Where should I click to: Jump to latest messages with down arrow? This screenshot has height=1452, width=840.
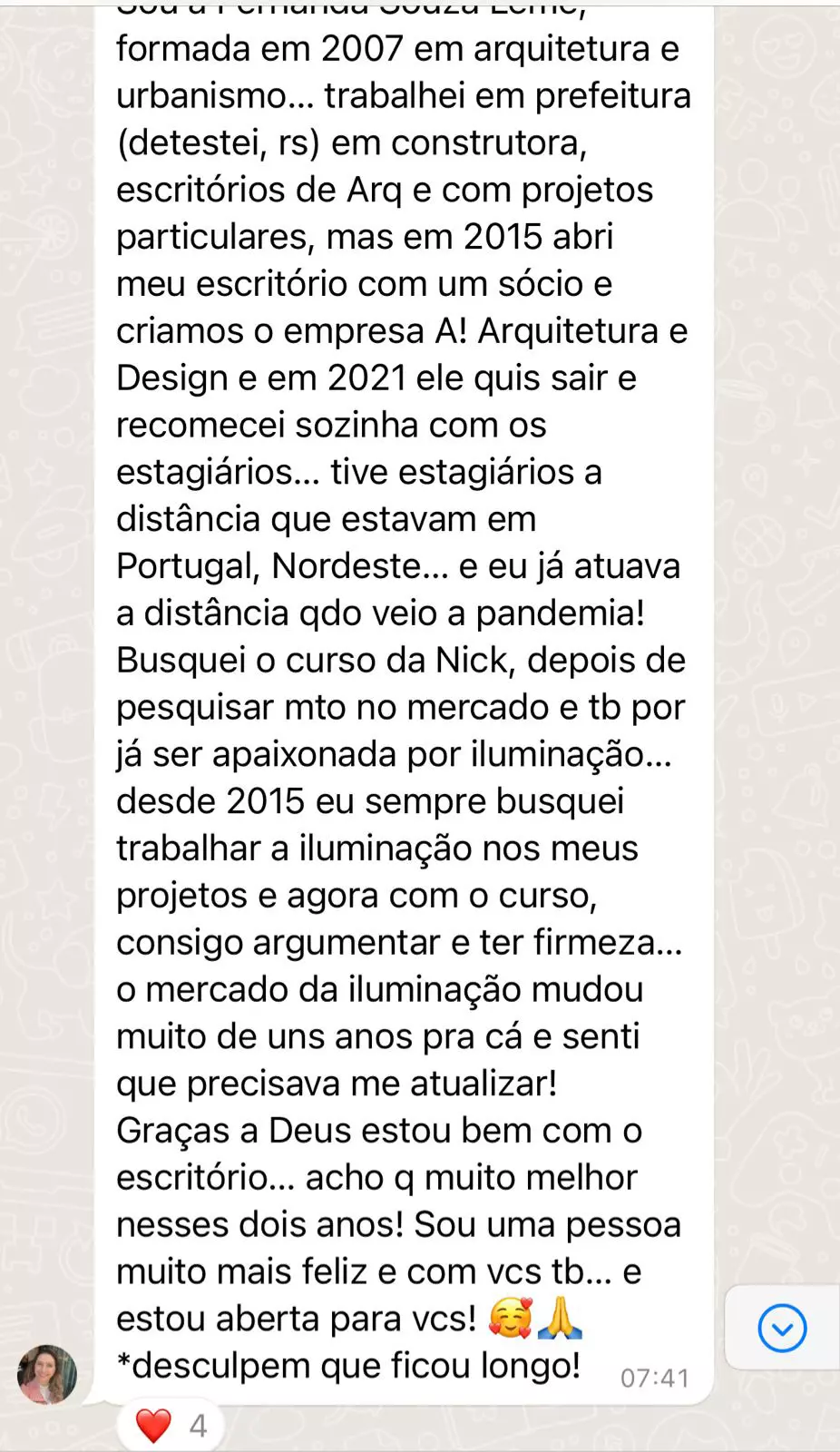(782, 1328)
